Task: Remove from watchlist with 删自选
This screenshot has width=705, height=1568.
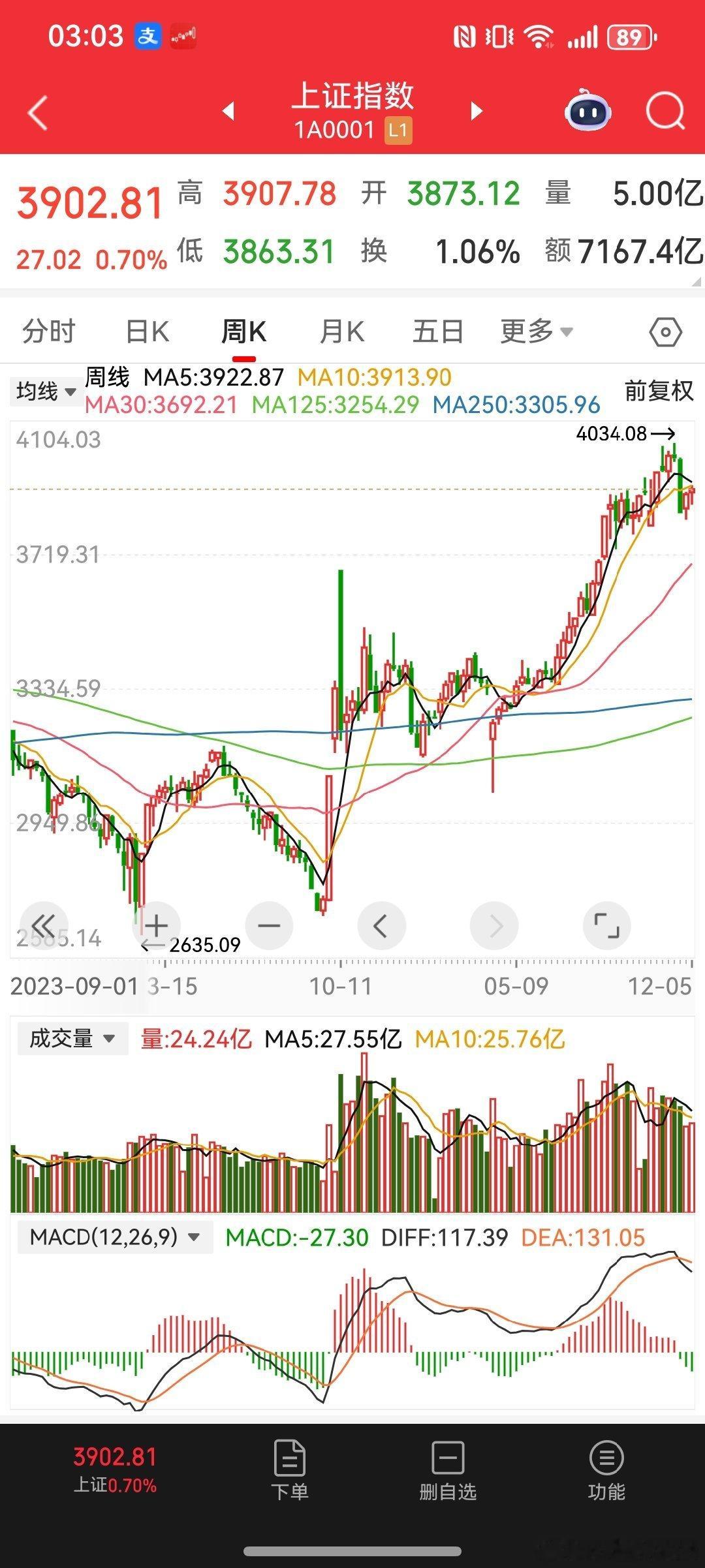Action: (448, 1468)
